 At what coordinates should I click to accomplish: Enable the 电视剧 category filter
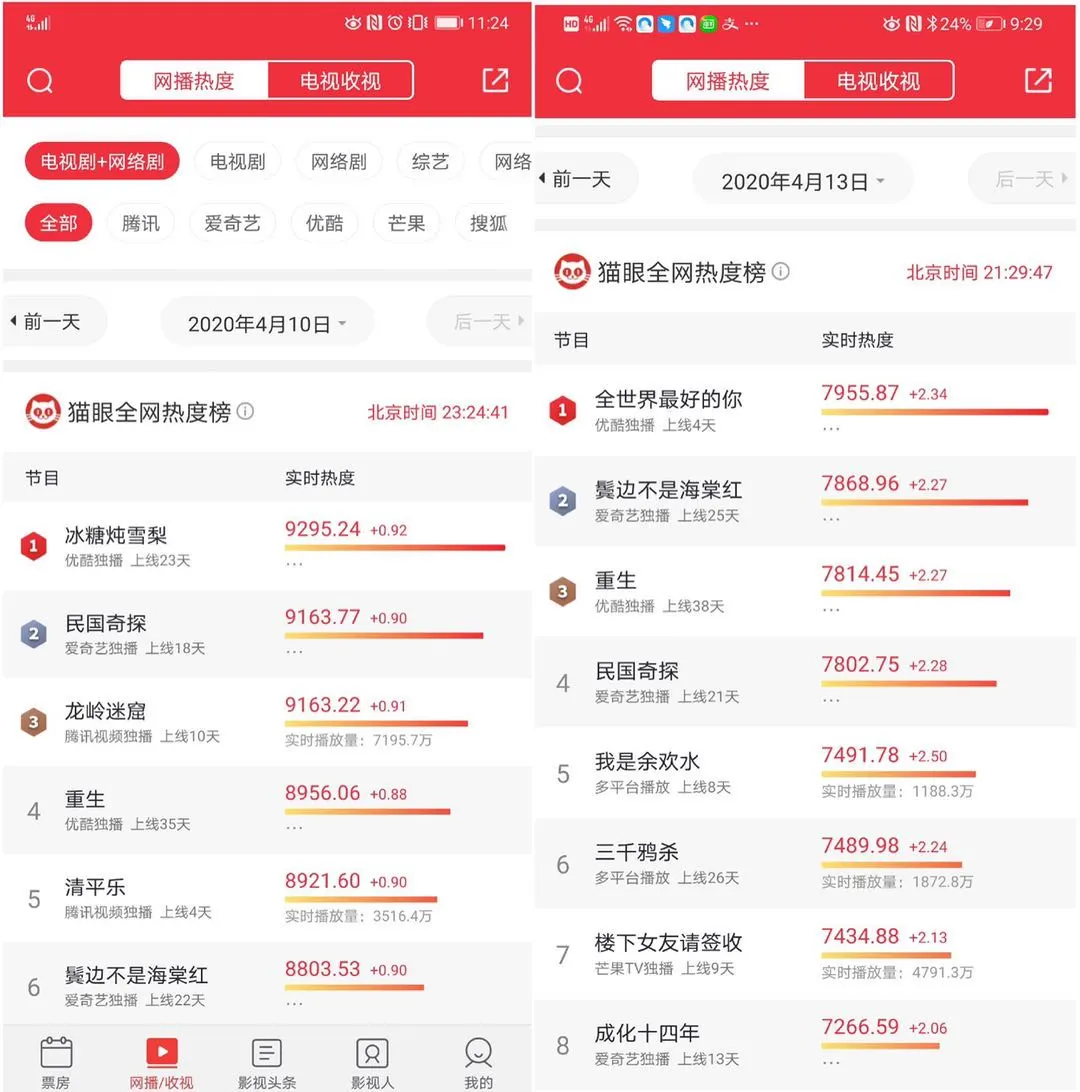[x=237, y=161]
